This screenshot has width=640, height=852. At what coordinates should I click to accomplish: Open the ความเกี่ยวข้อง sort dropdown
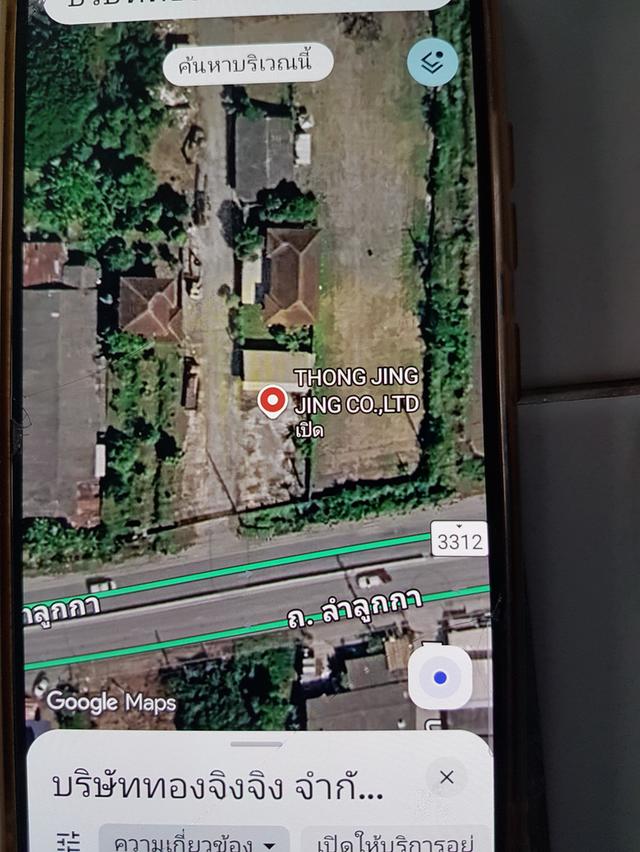pyautogui.click(x=194, y=842)
